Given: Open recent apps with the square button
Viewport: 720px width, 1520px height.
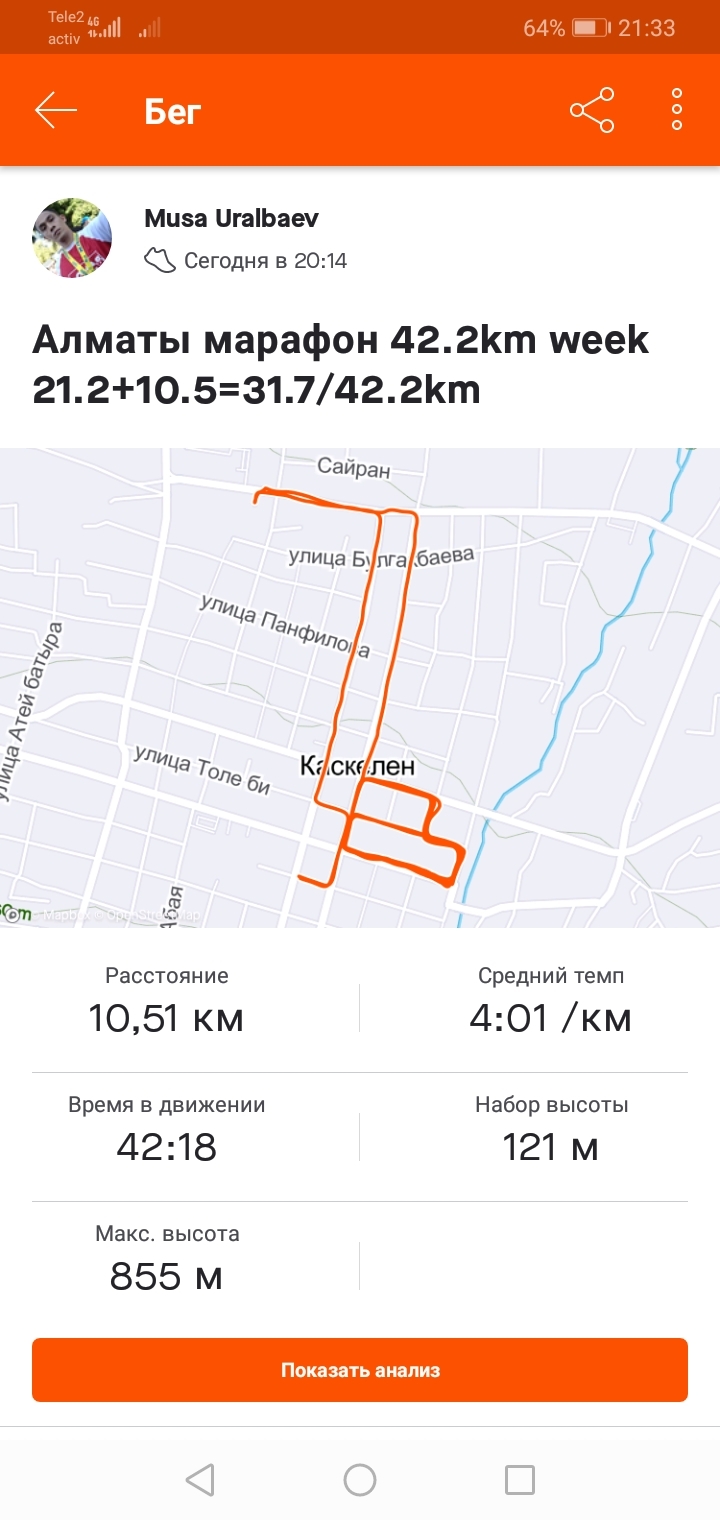Looking at the screenshot, I should 520,1479.
